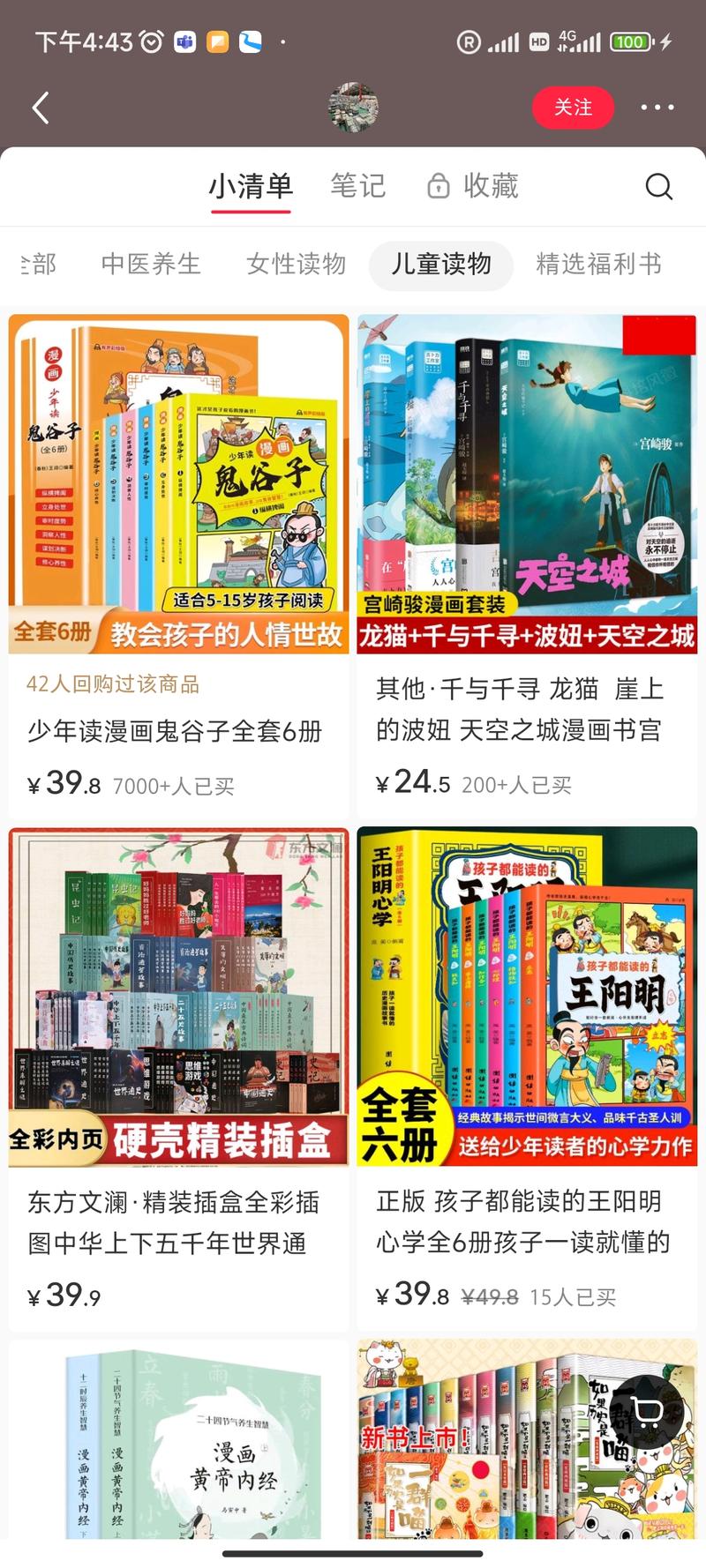Screen dimensions: 706x1568
Task: Filter by 女性读物 category
Action: click(x=296, y=265)
